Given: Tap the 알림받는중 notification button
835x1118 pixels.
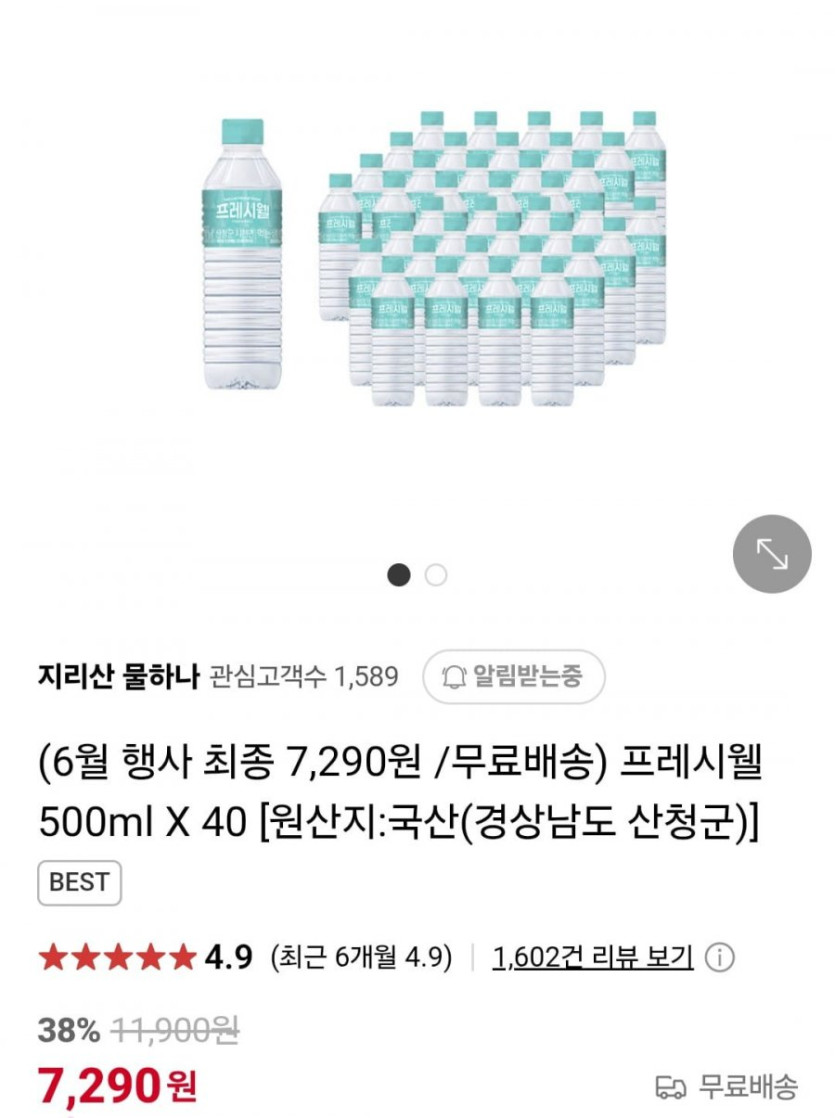Looking at the screenshot, I should pos(514,676).
